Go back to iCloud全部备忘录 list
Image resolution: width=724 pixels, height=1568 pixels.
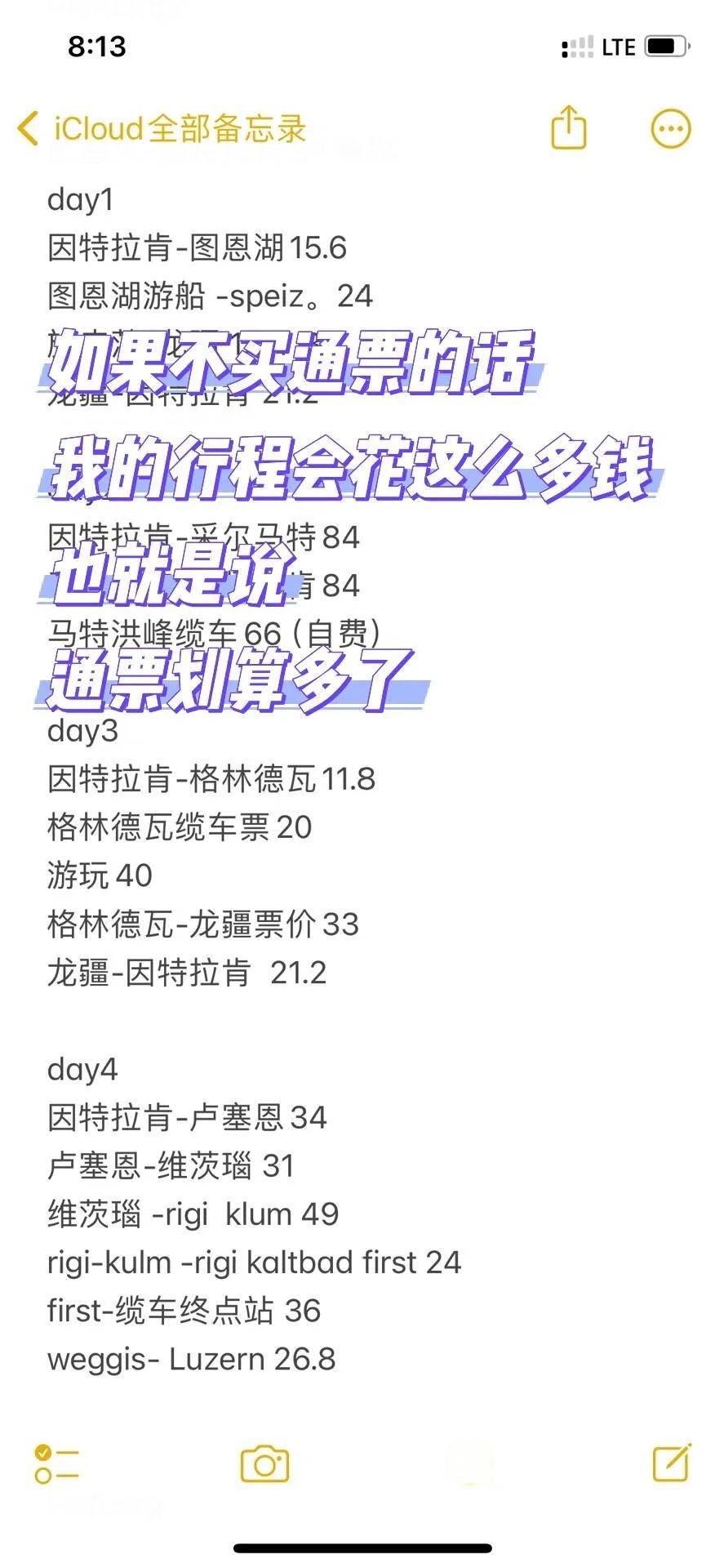pos(162,129)
